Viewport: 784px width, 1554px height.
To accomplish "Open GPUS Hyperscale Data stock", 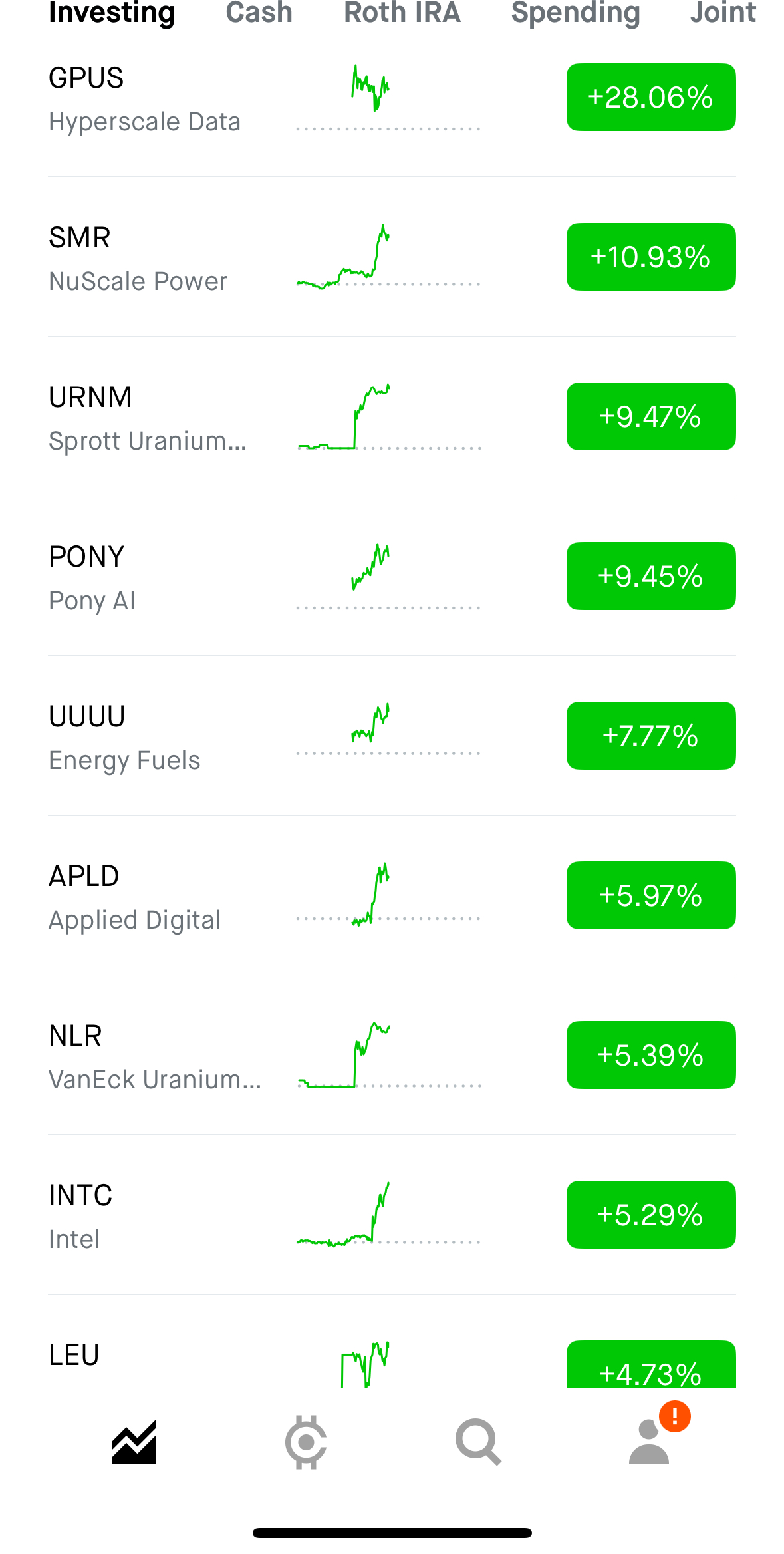I will coord(144,99).
